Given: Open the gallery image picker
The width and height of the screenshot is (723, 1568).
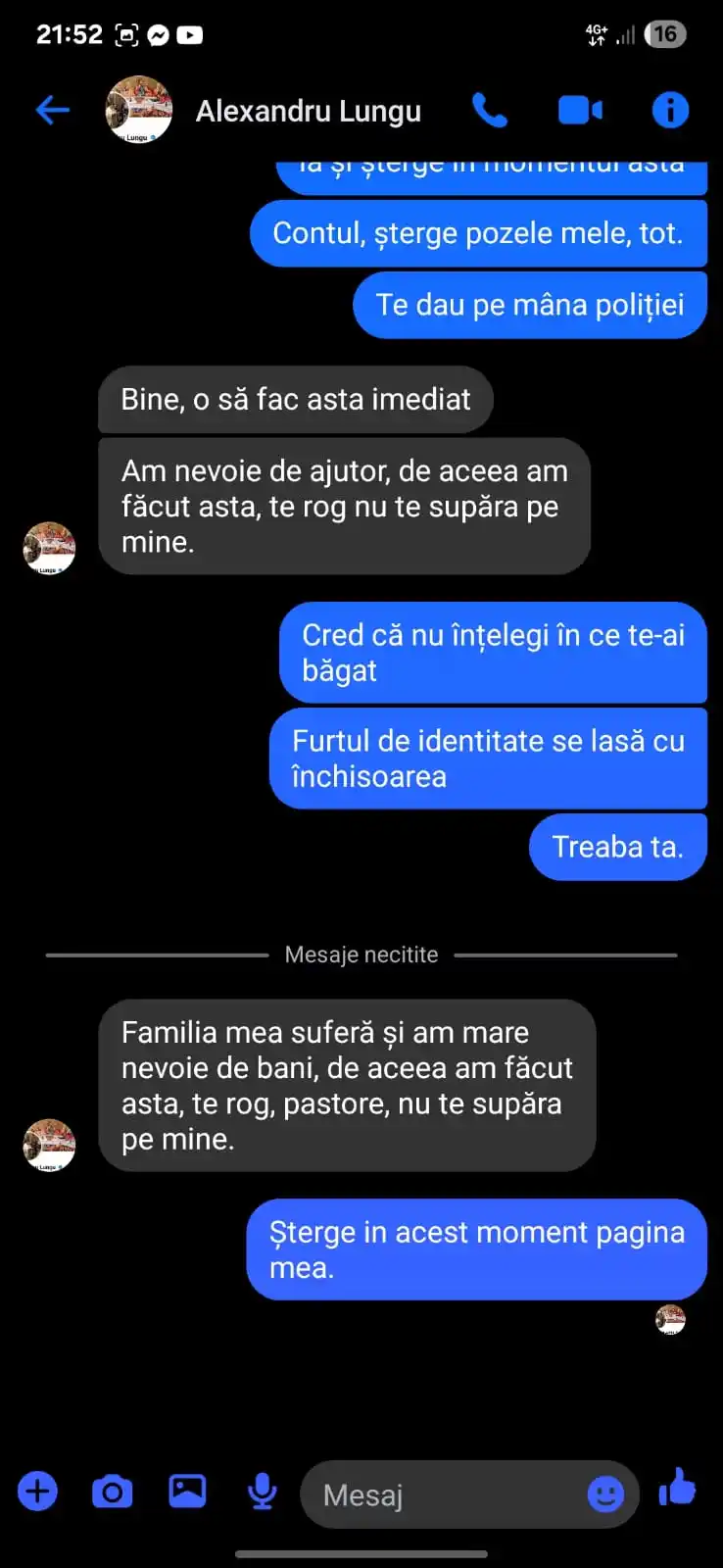Looking at the screenshot, I should click(x=187, y=1492).
